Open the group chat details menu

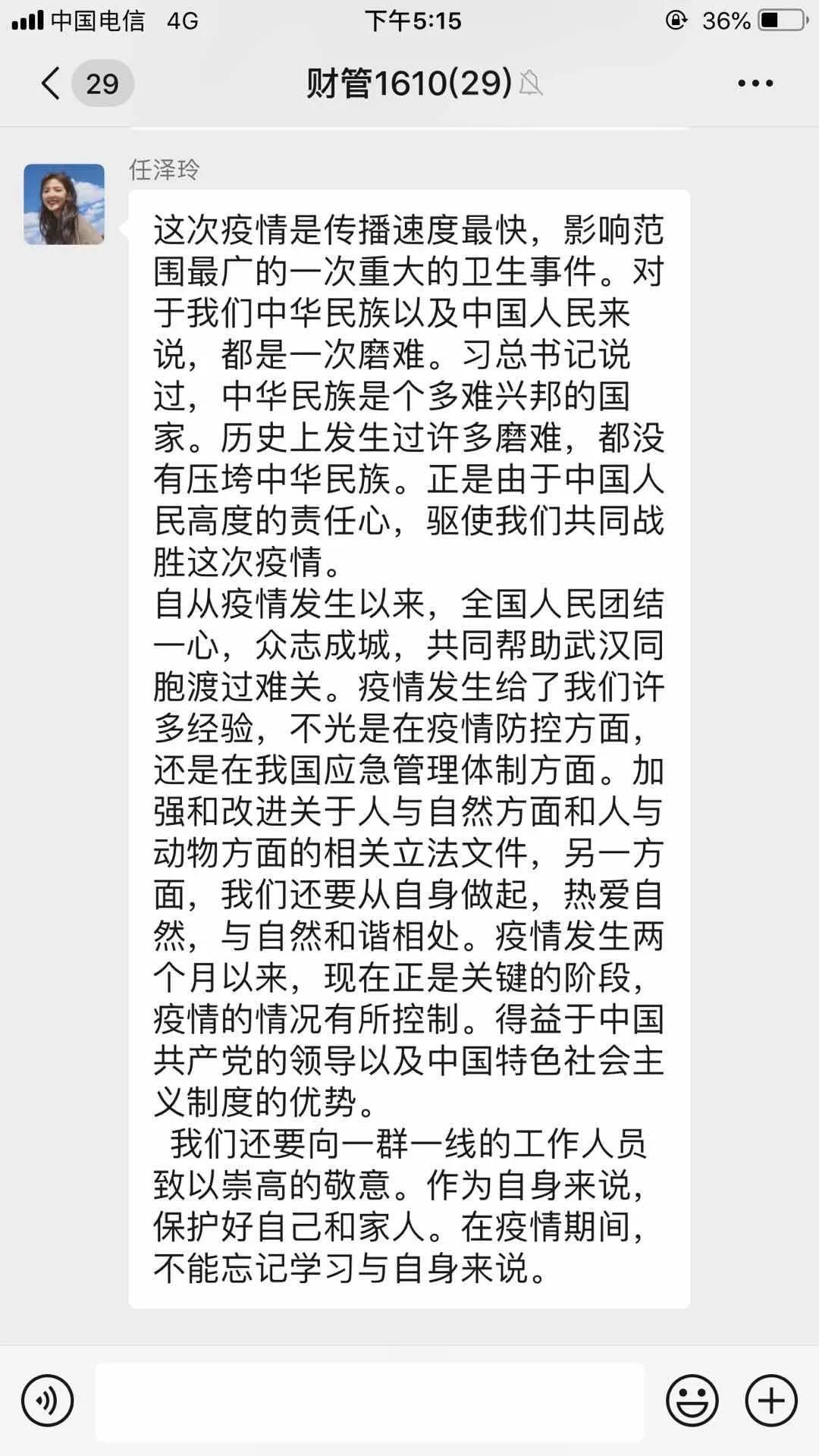(x=755, y=83)
